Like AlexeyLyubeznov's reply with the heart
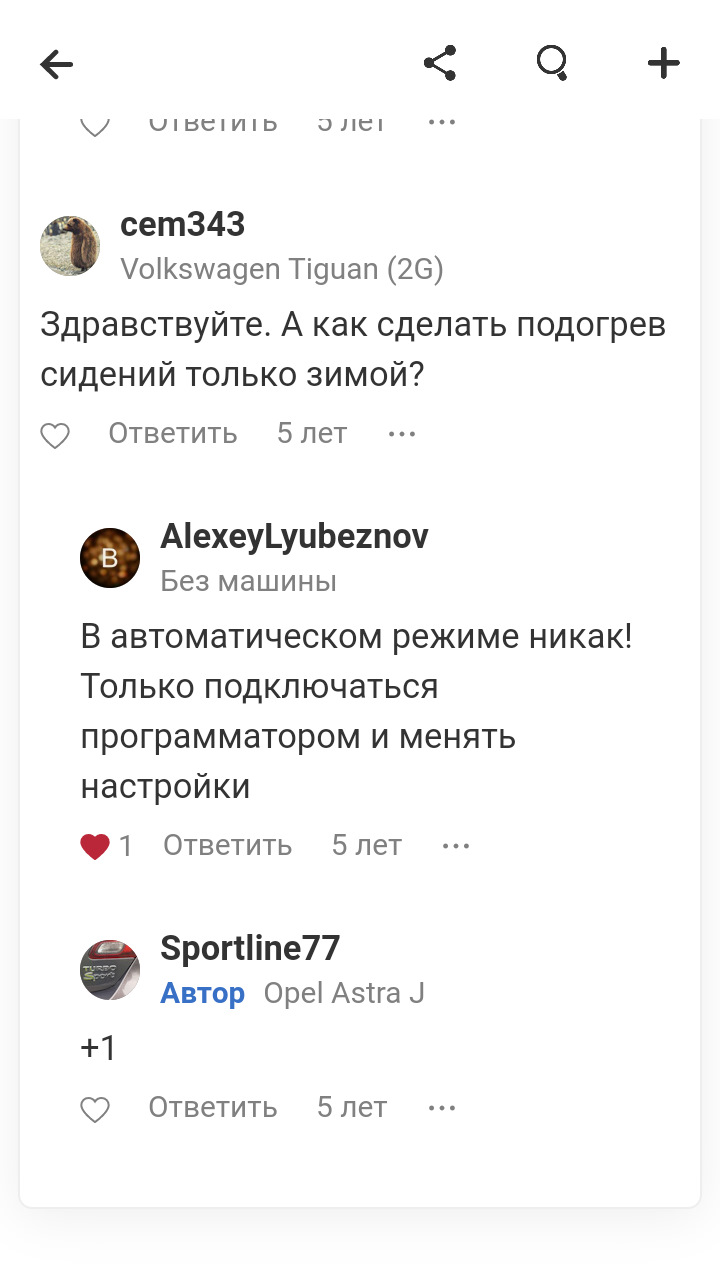Screen dimensions: 720x1282 click(x=95, y=847)
